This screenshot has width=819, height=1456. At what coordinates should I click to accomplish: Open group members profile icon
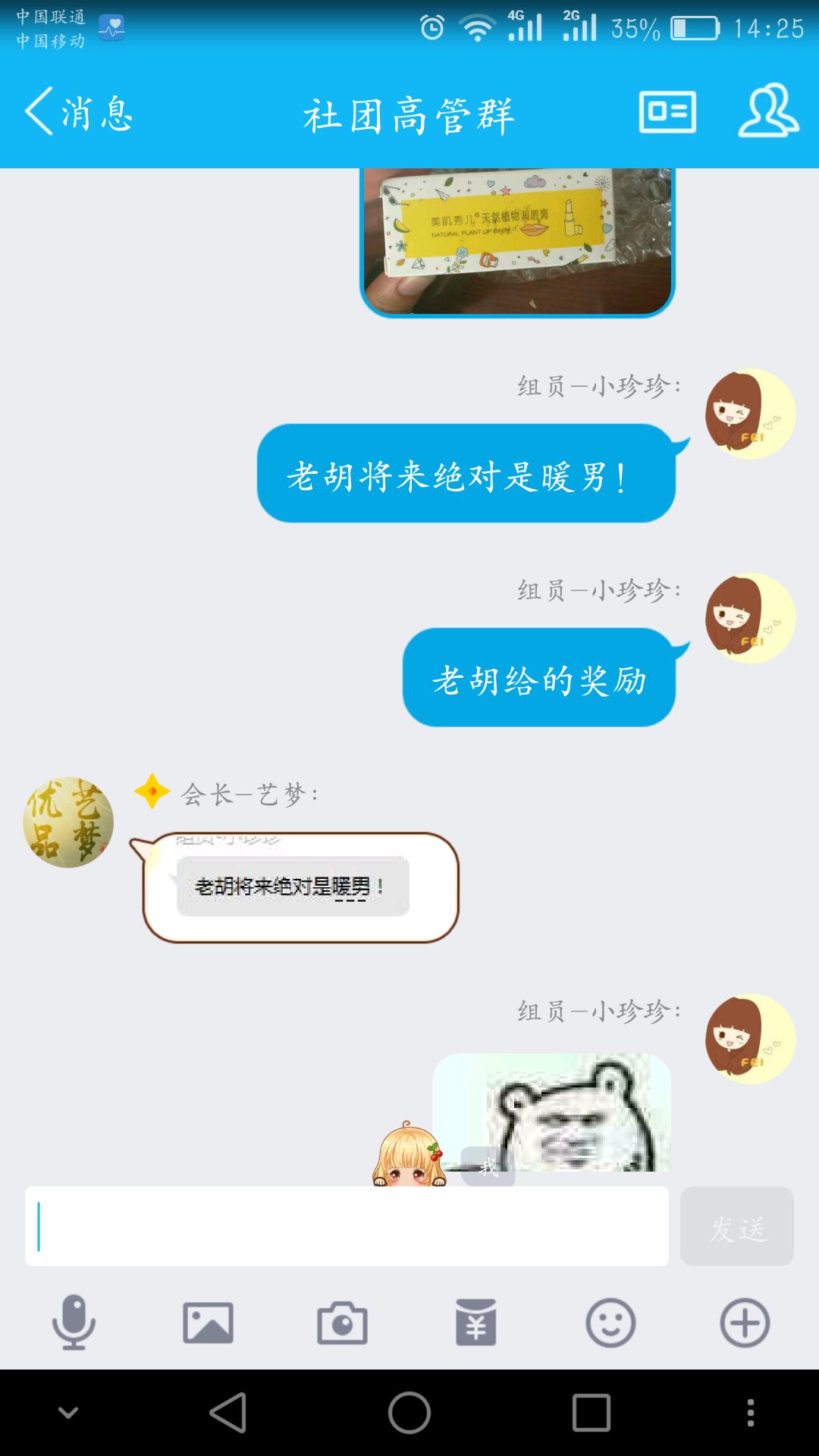tap(768, 111)
